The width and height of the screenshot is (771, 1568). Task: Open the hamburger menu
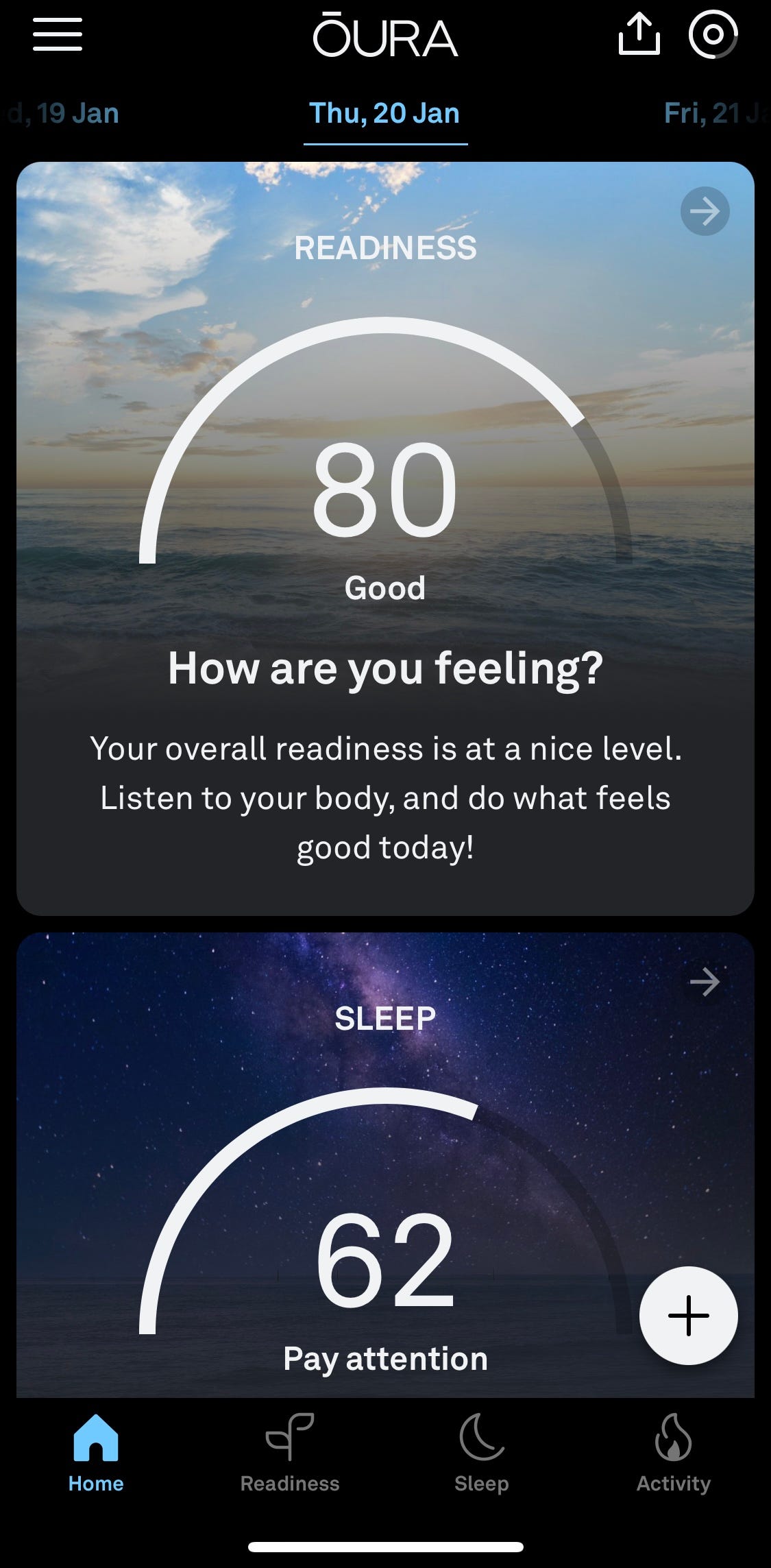(x=58, y=34)
